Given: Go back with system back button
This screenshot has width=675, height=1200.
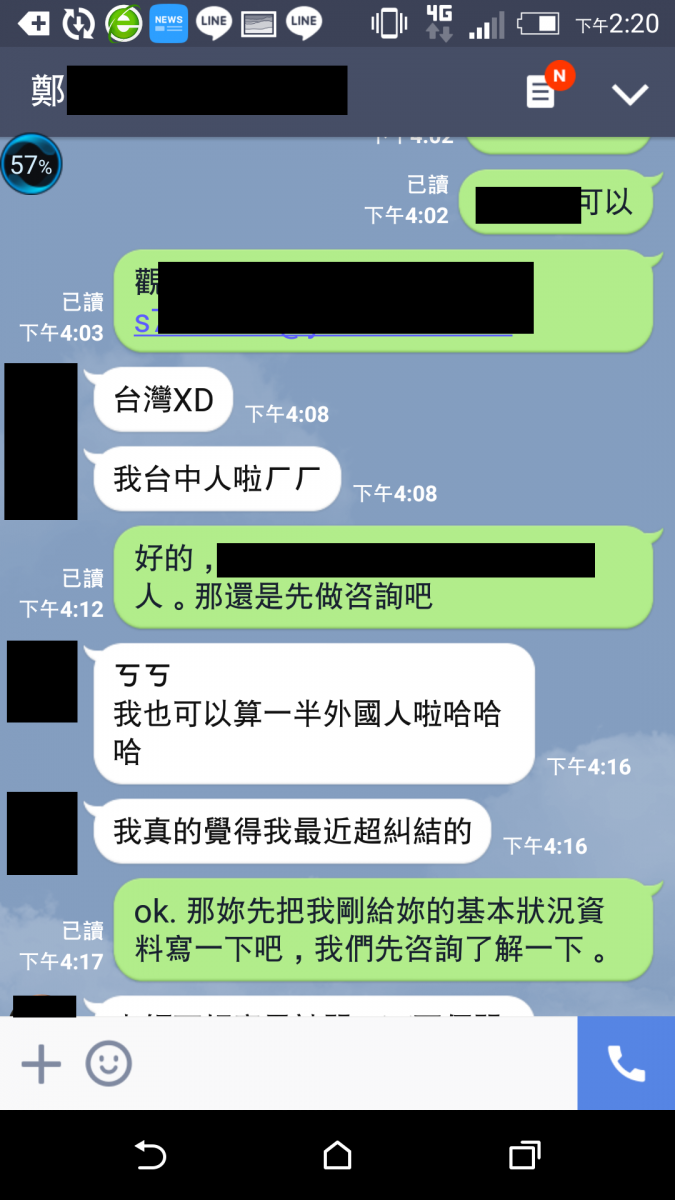Looking at the screenshot, I should (x=149, y=1156).
